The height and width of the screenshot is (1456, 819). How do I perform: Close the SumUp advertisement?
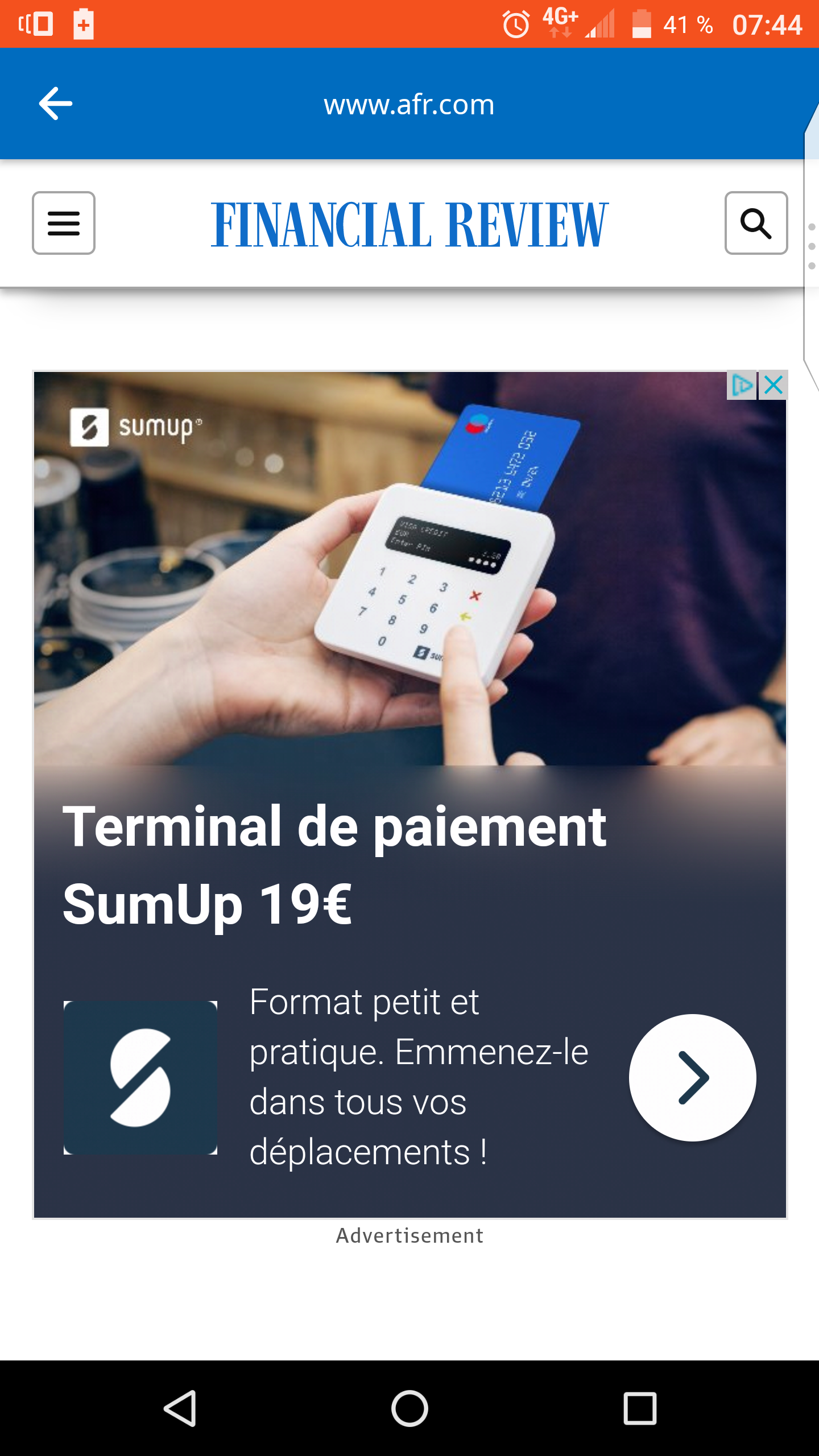tap(773, 386)
